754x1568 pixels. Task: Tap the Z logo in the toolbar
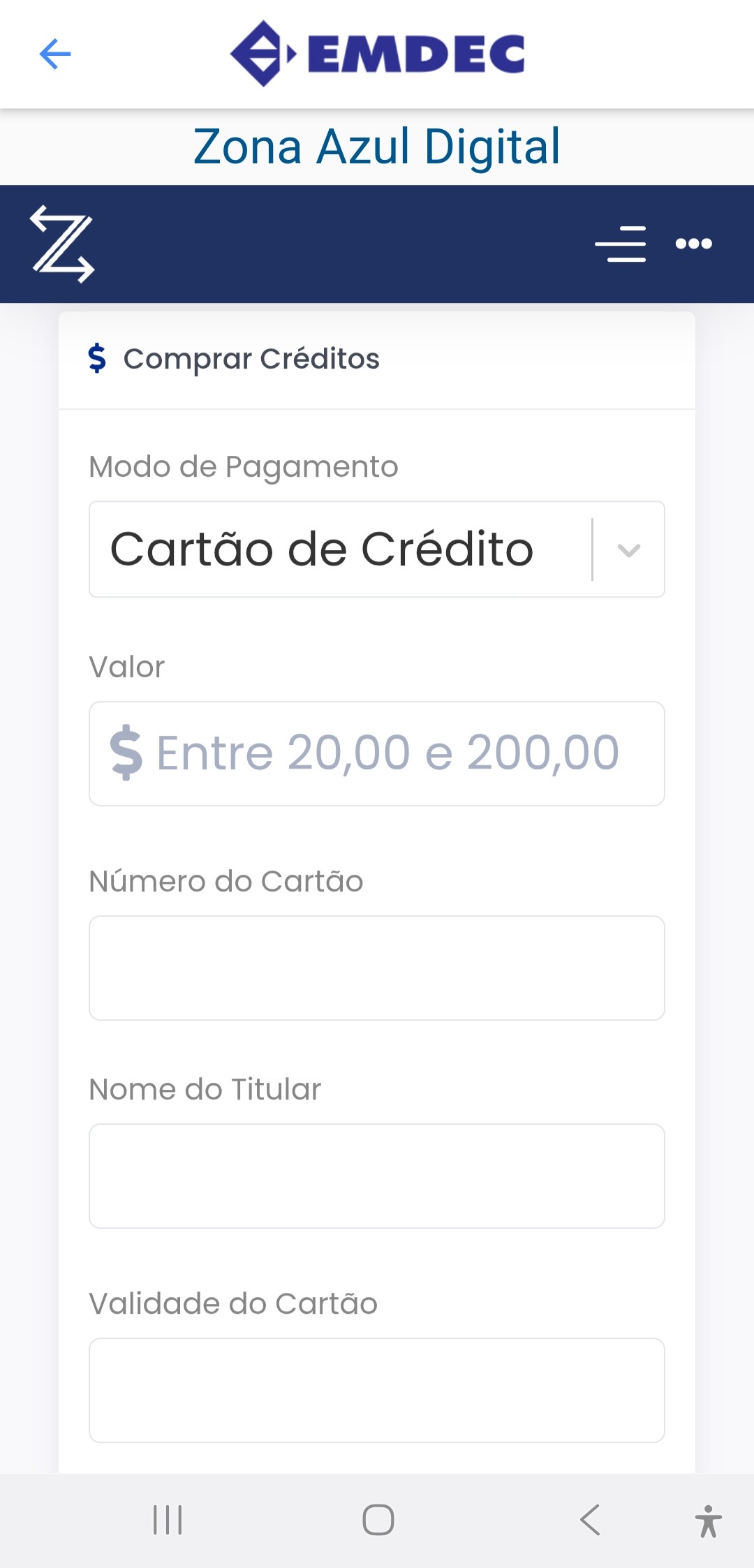tap(62, 244)
